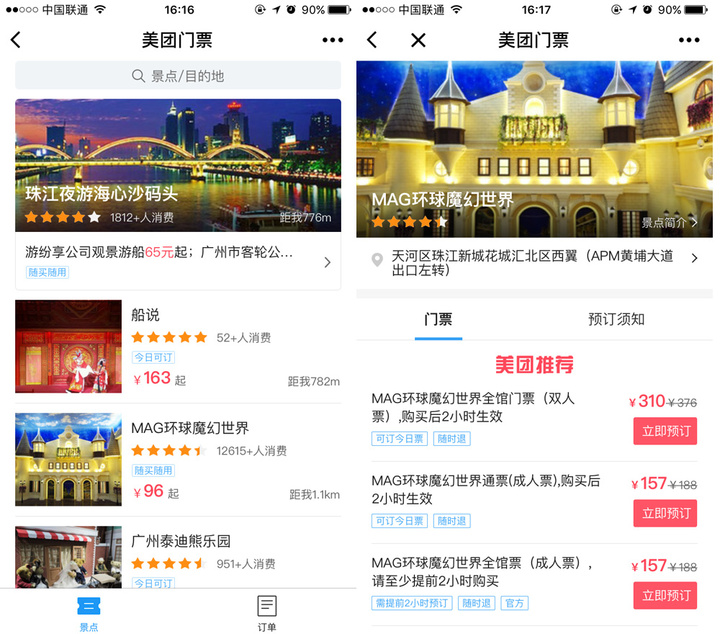
Task: Tap 立即预订 for the ¥310 双人票
Action: [664, 431]
